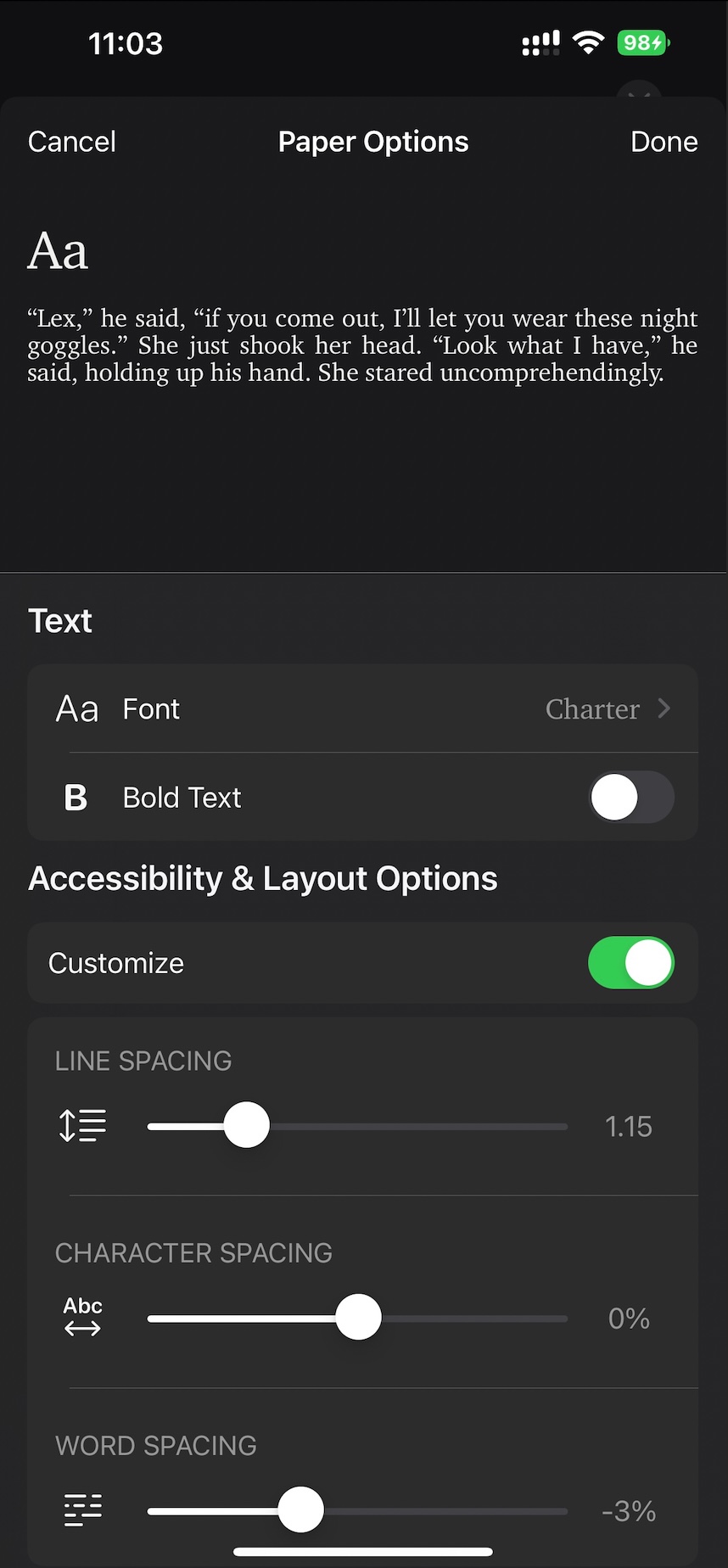Turn off the Customize switch
The height and width of the screenshot is (1568, 728).
click(631, 963)
